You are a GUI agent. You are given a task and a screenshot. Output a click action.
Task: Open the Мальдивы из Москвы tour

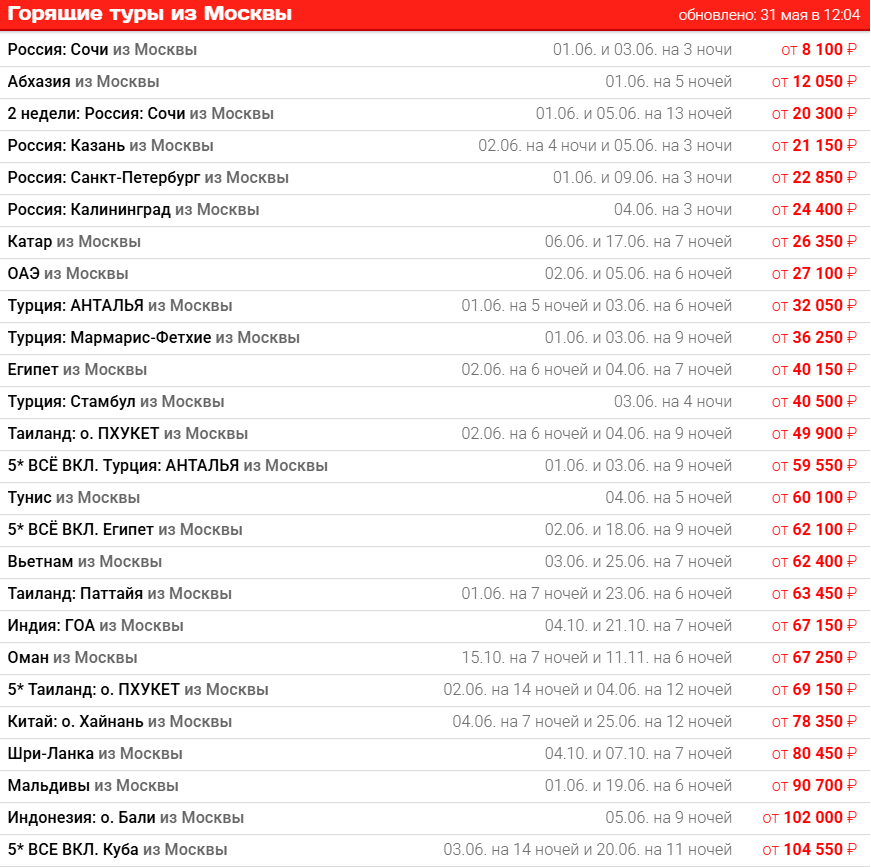[93, 785]
